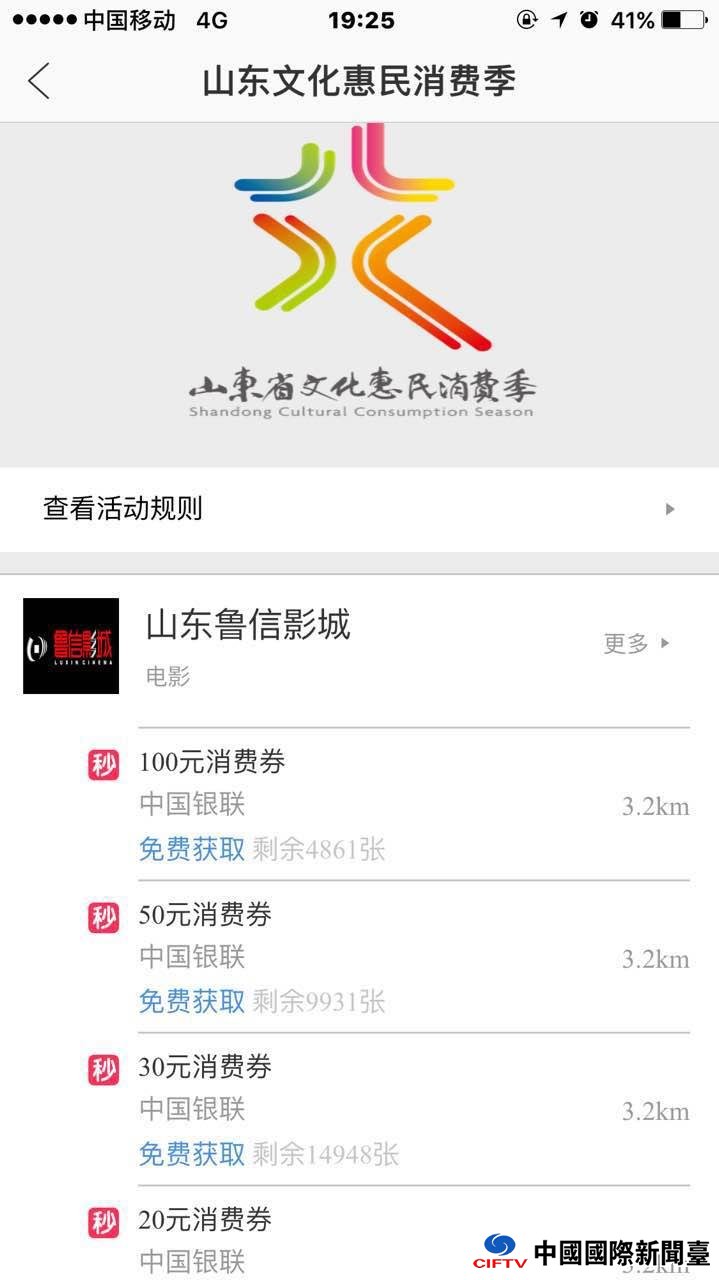Open the 20元消费券 coupon row

coord(389,1233)
